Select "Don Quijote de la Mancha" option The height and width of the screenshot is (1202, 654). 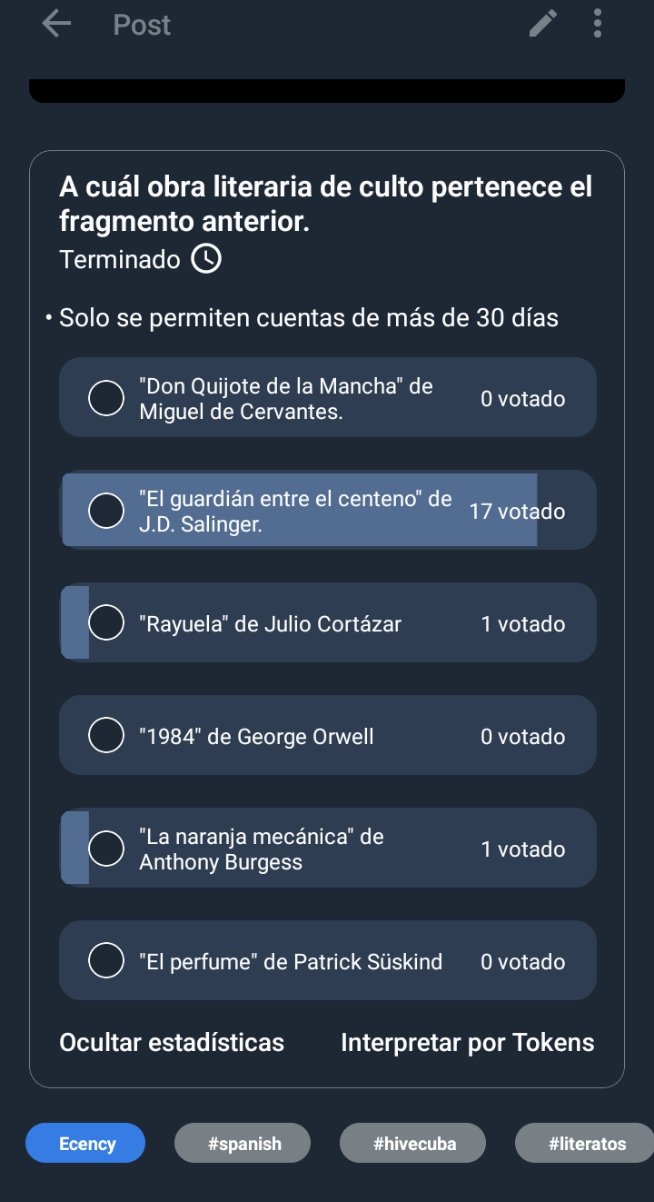(x=328, y=398)
